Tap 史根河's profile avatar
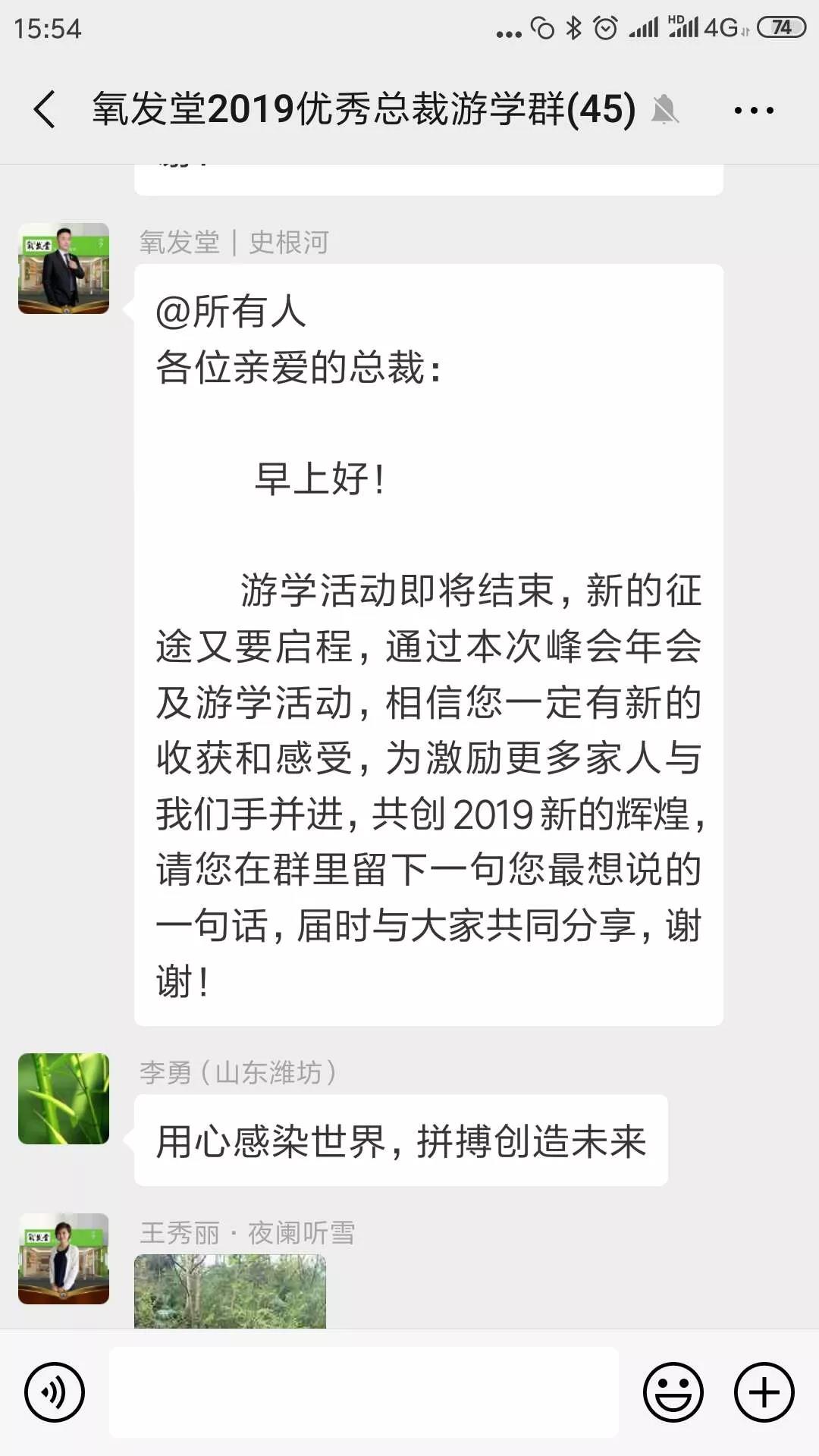 pos(64,268)
